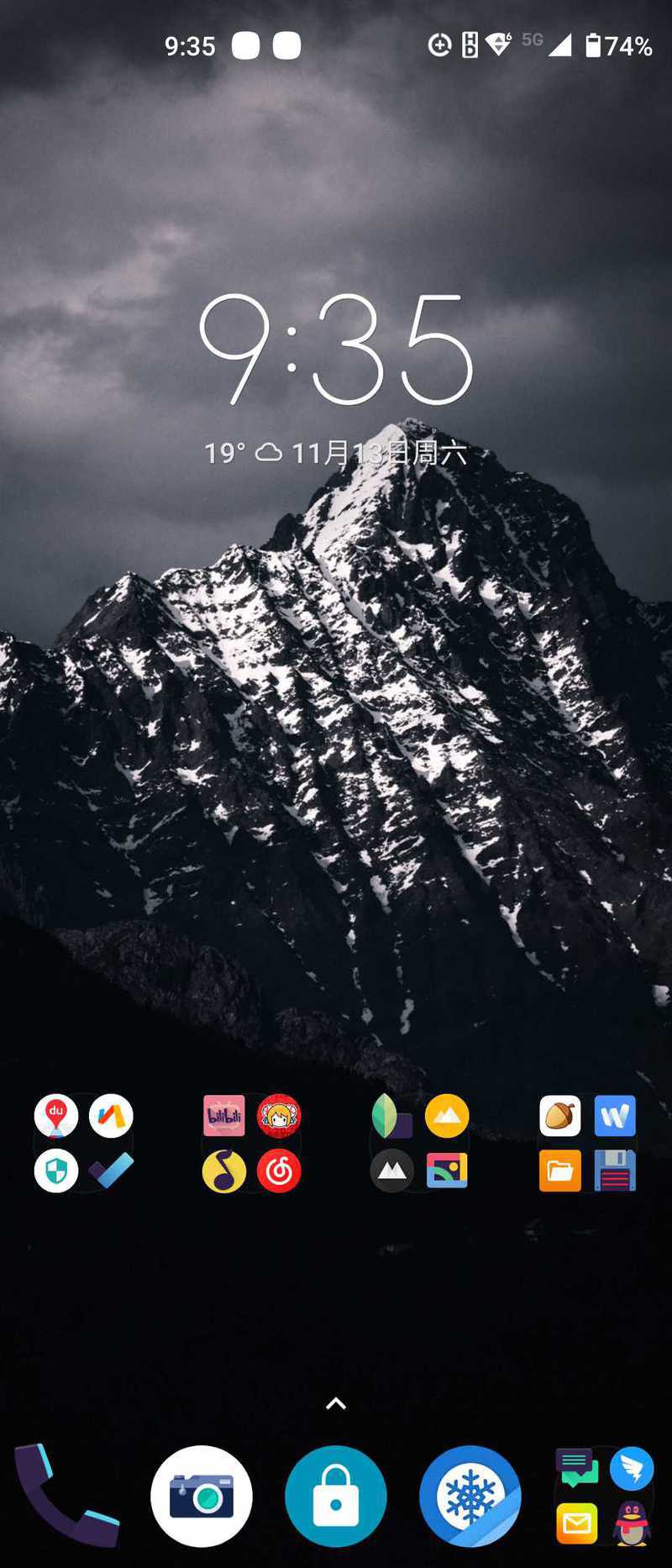Open the Phone dialer app

tap(66, 1496)
